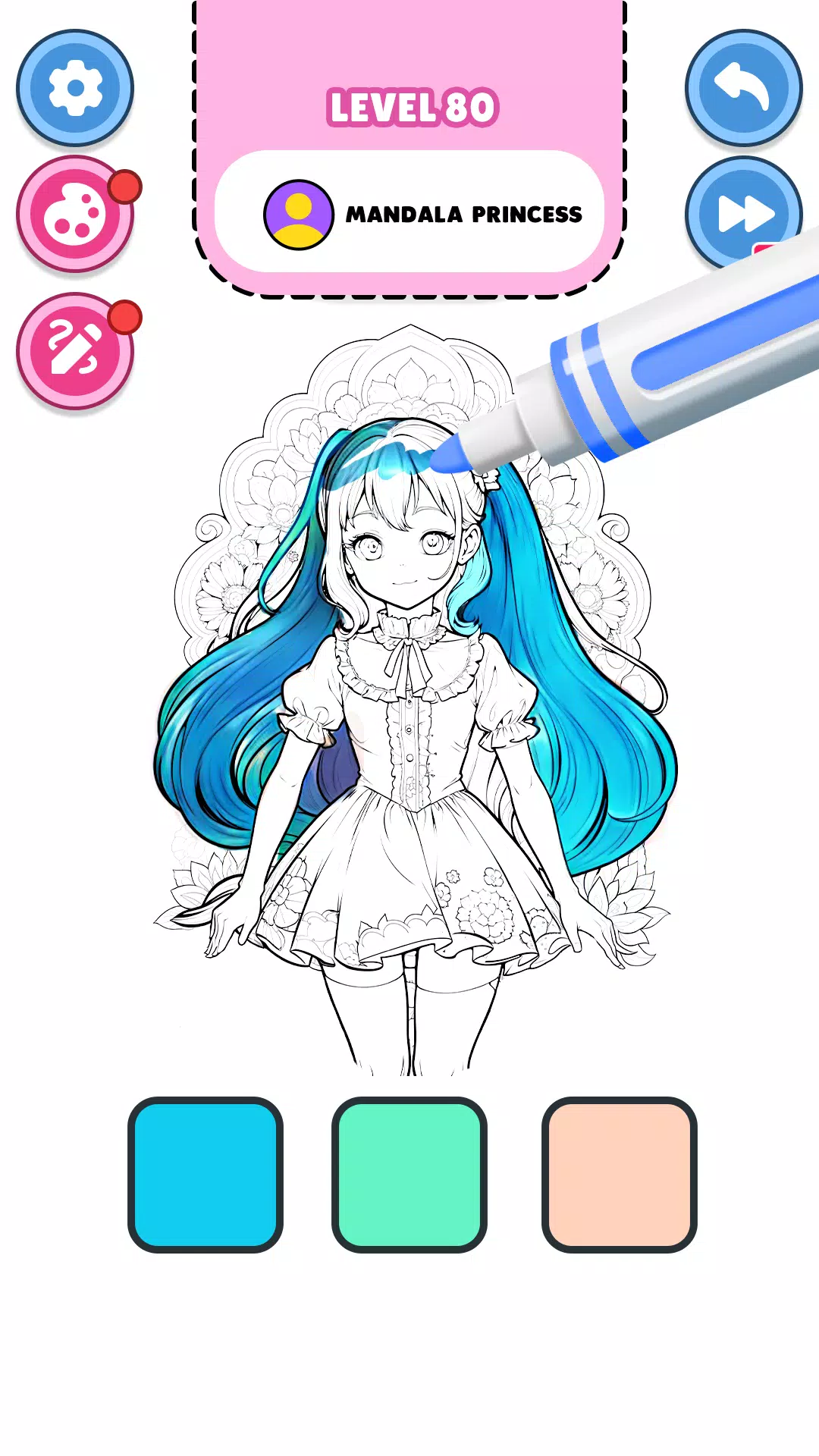Viewport: 819px width, 1456px height.
Task: Open the color palette button
Action: (75, 215)
